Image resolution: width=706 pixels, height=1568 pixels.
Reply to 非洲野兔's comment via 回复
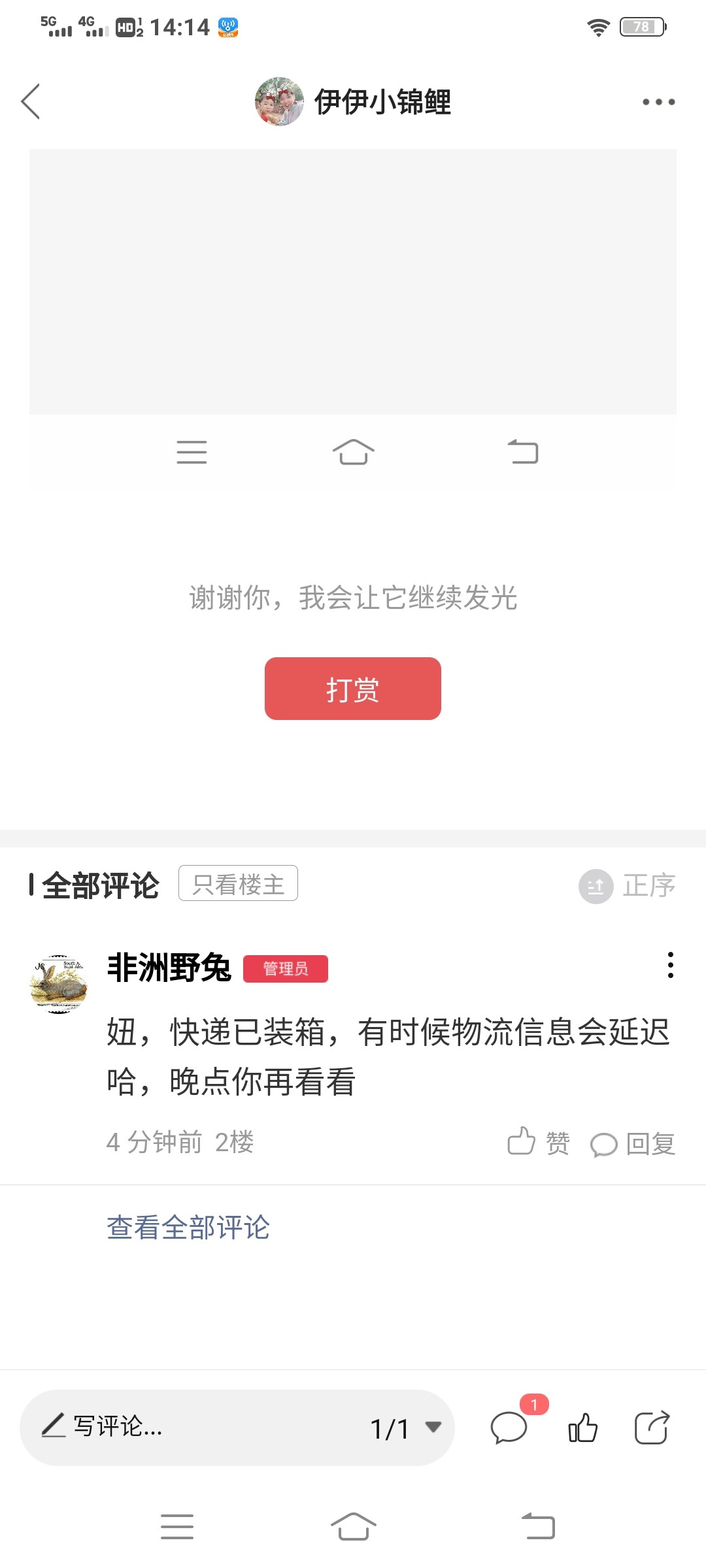633,1143
